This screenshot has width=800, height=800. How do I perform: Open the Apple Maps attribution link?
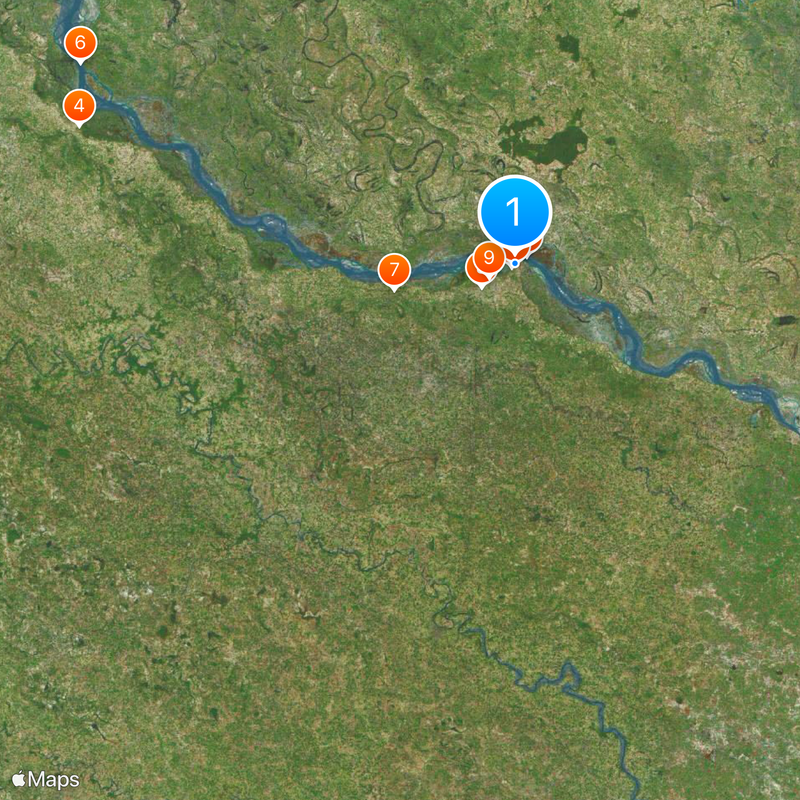click(x=45, y=780)
